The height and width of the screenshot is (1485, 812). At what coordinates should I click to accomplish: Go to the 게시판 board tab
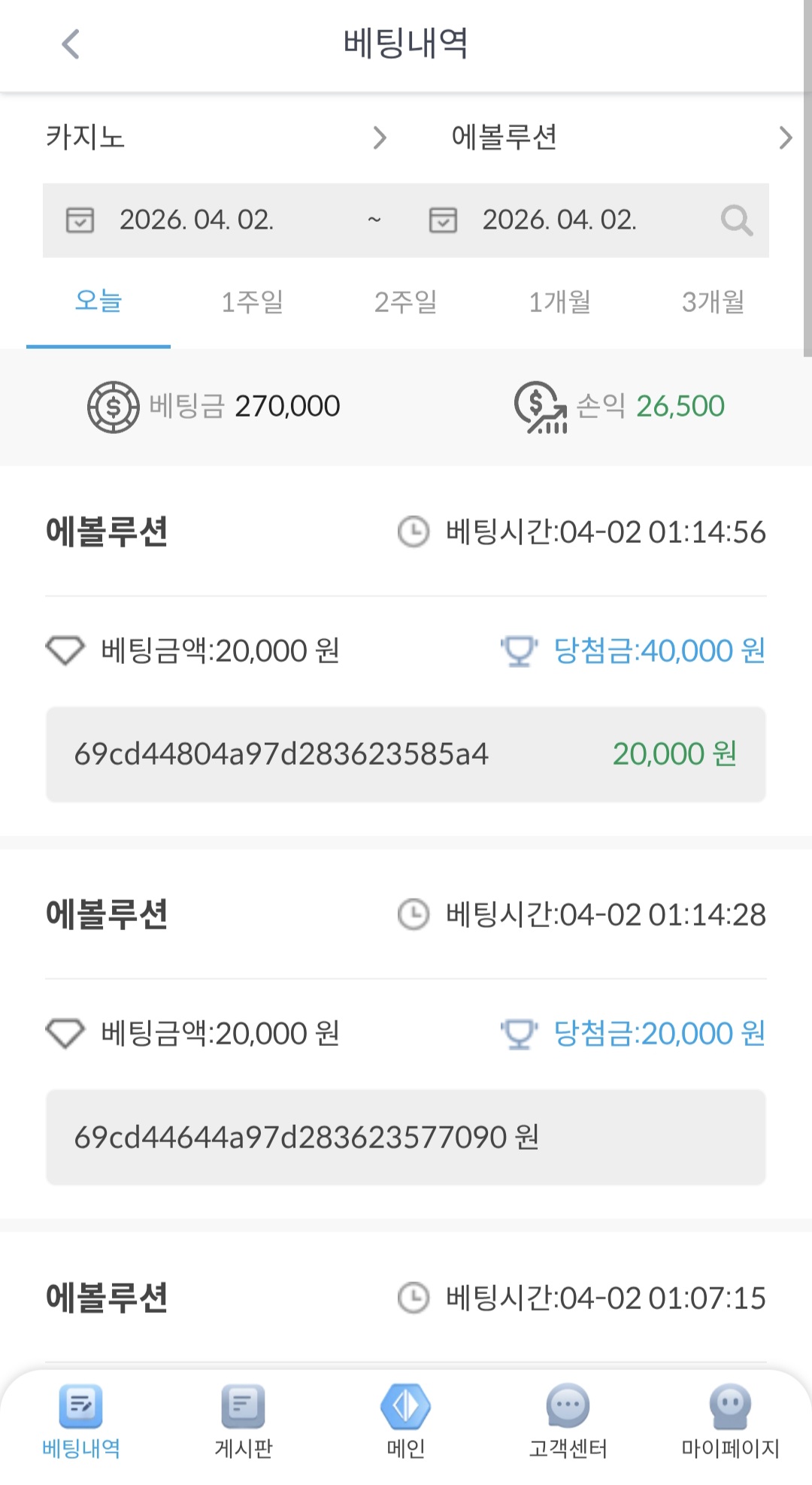243,1420
